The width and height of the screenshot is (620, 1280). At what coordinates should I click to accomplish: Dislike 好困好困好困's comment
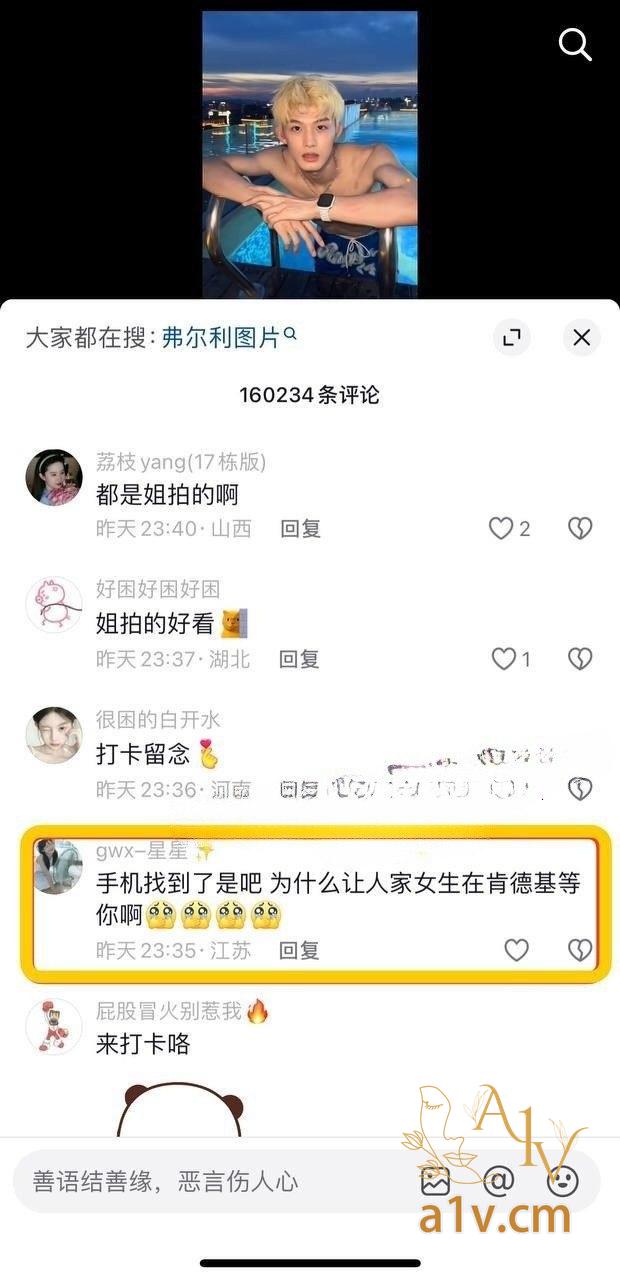580,658
